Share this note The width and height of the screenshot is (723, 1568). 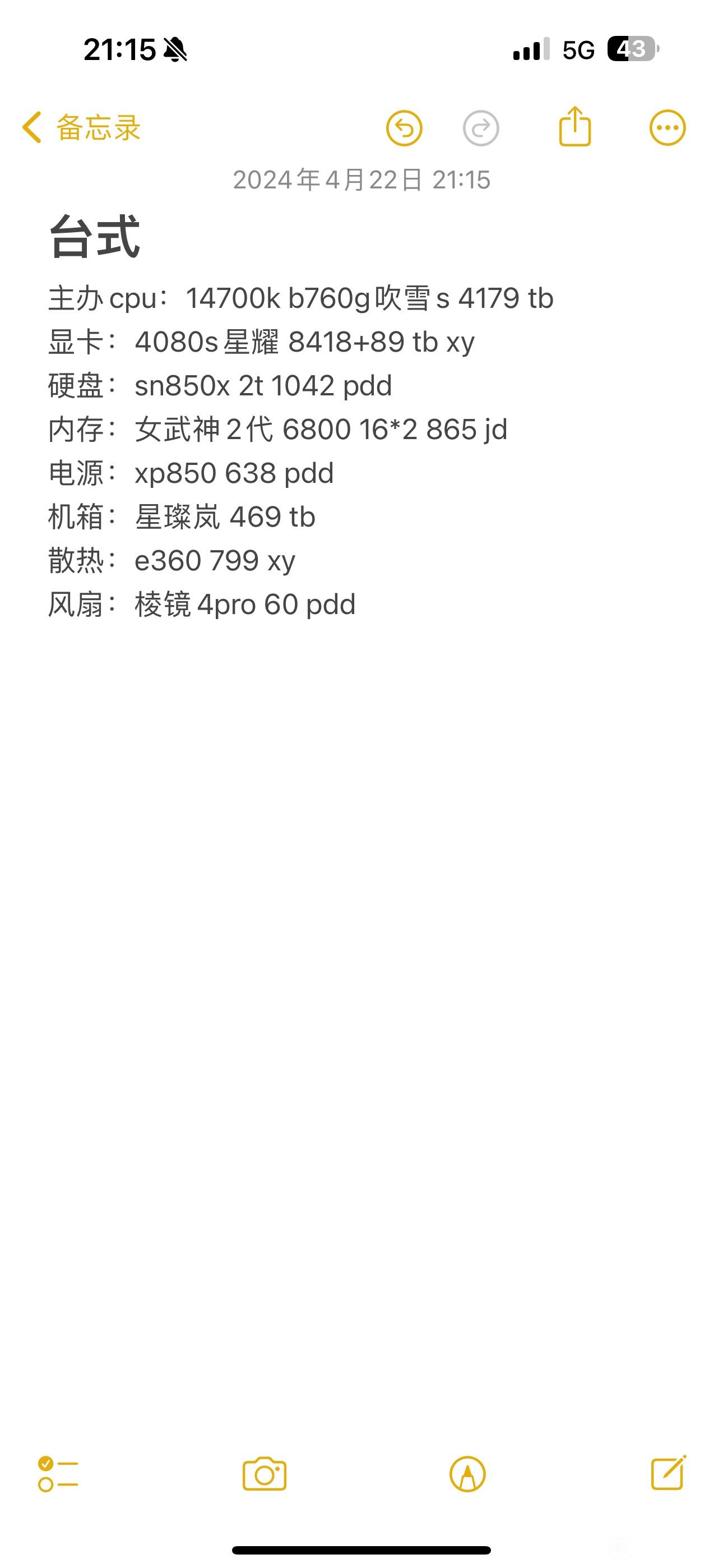574,126
